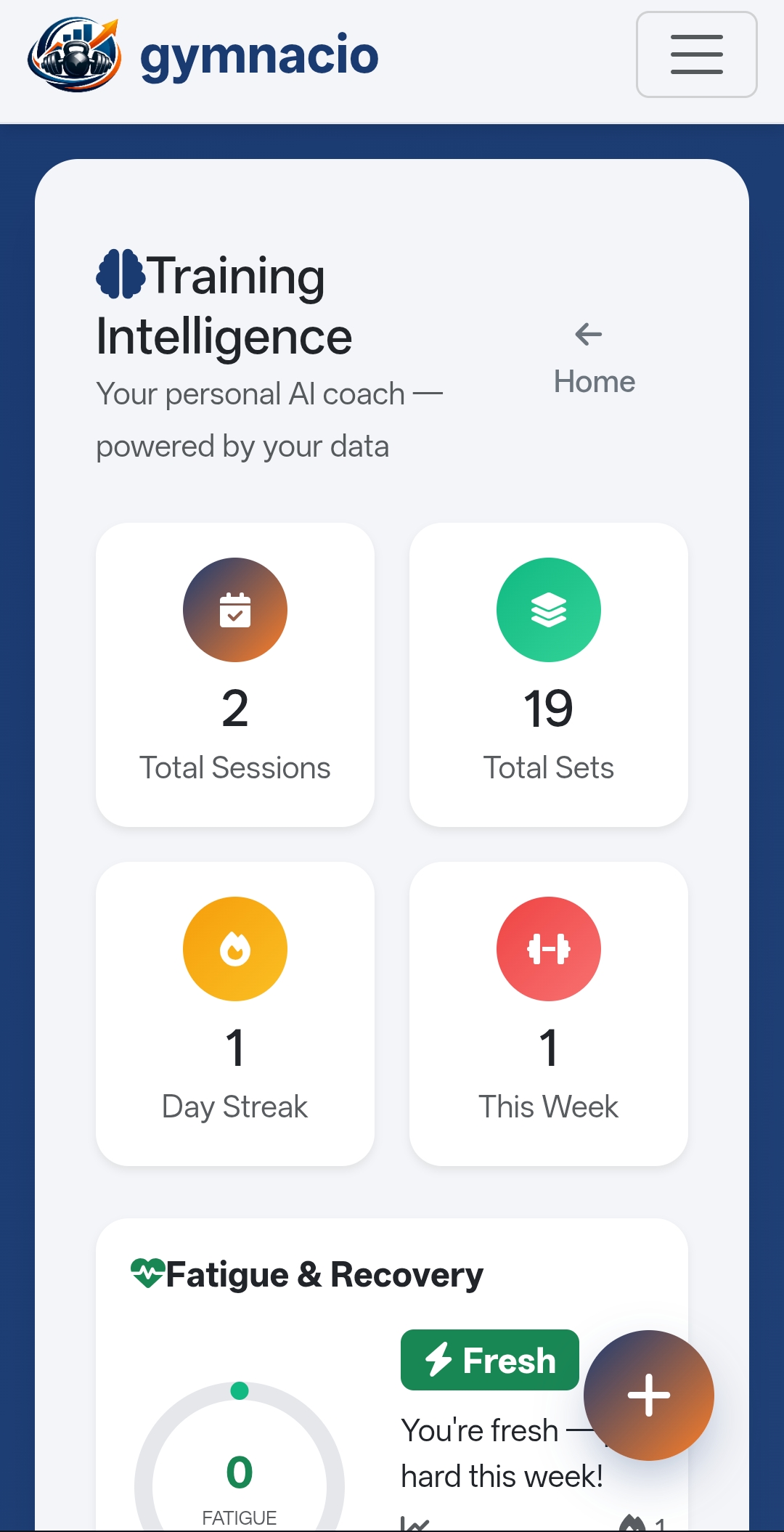Viewport: 784px width, 1532px height.
Task: Open the gymnacio logo homepage link
Action: point(203,55)
